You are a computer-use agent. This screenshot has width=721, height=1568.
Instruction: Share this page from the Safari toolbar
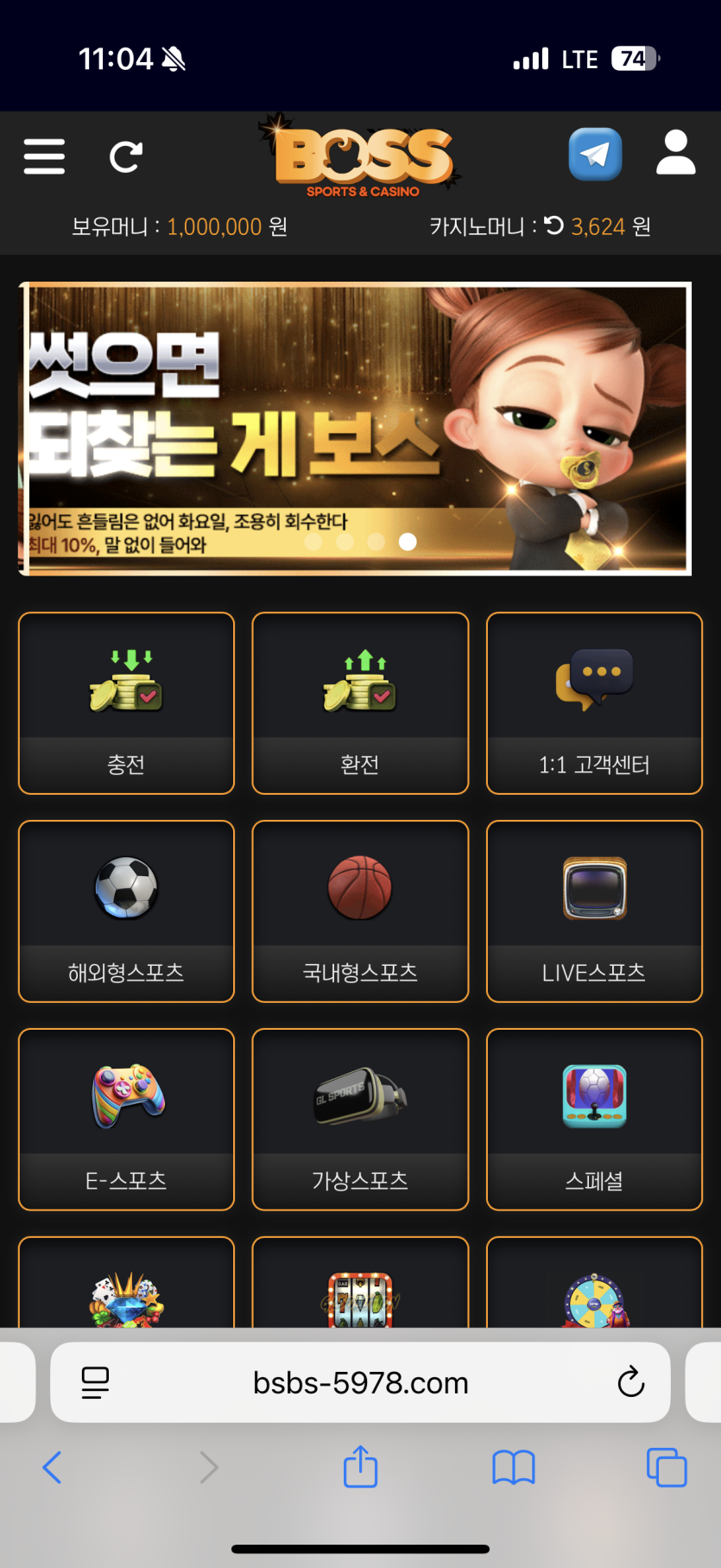point(360,1466)
